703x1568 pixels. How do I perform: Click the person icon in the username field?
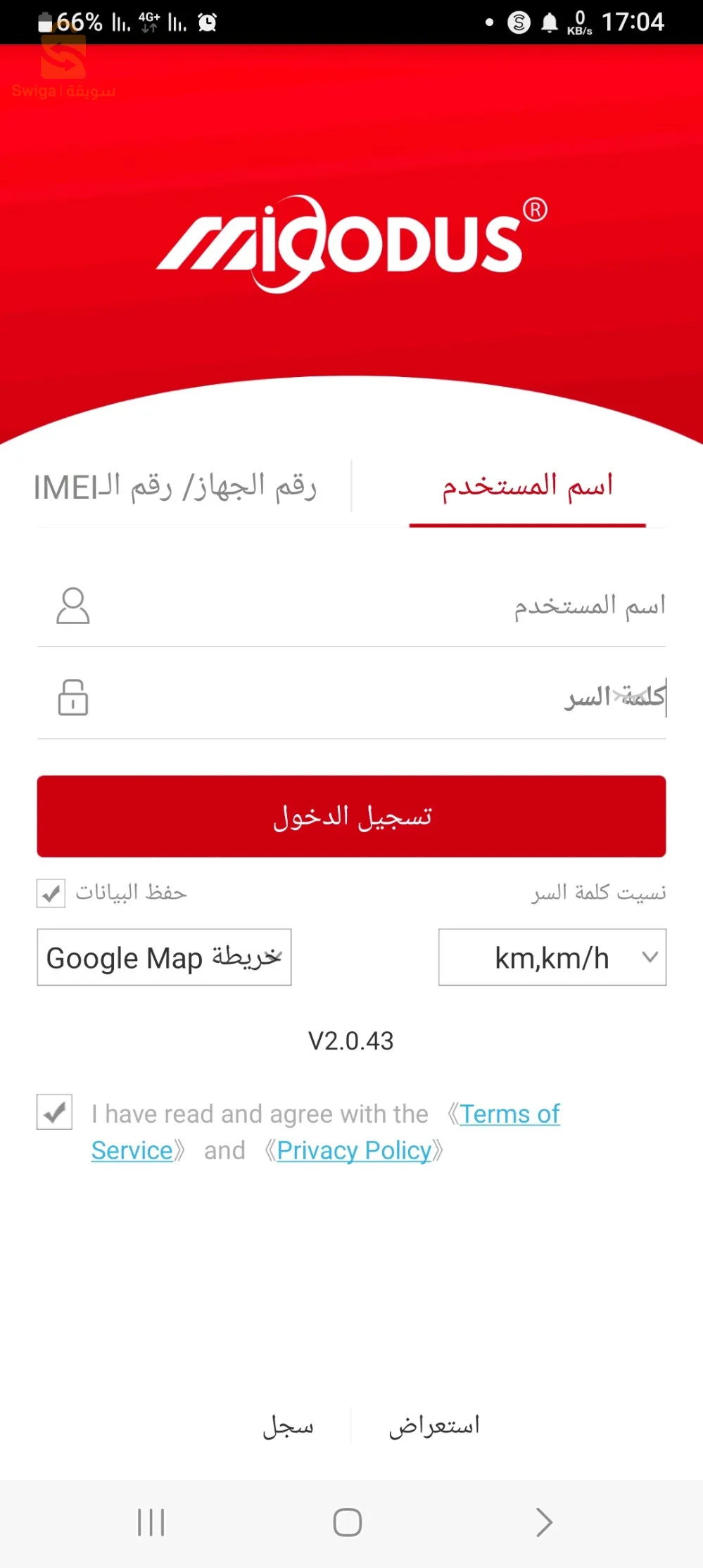pos(72,607)
